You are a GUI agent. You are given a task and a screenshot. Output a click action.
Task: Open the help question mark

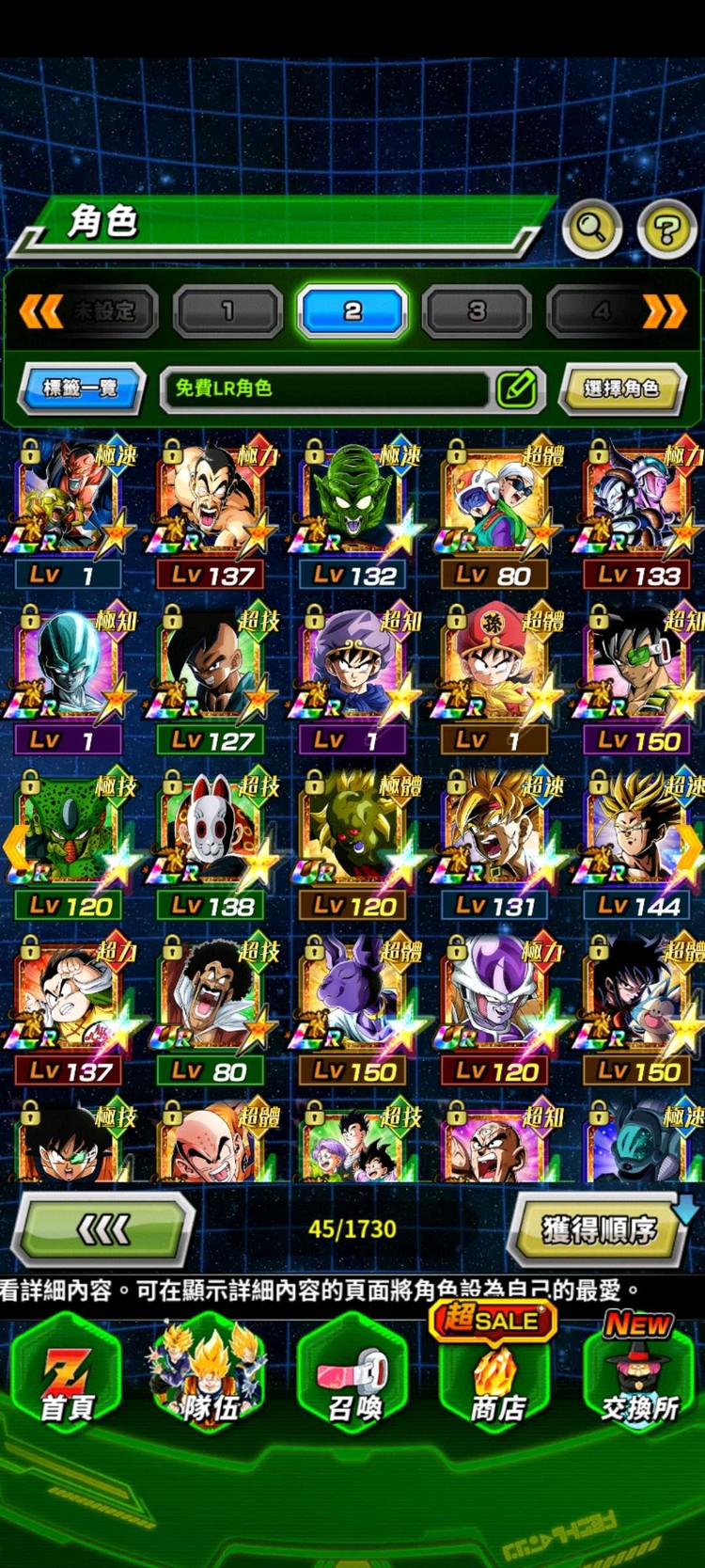pos(666,229)
